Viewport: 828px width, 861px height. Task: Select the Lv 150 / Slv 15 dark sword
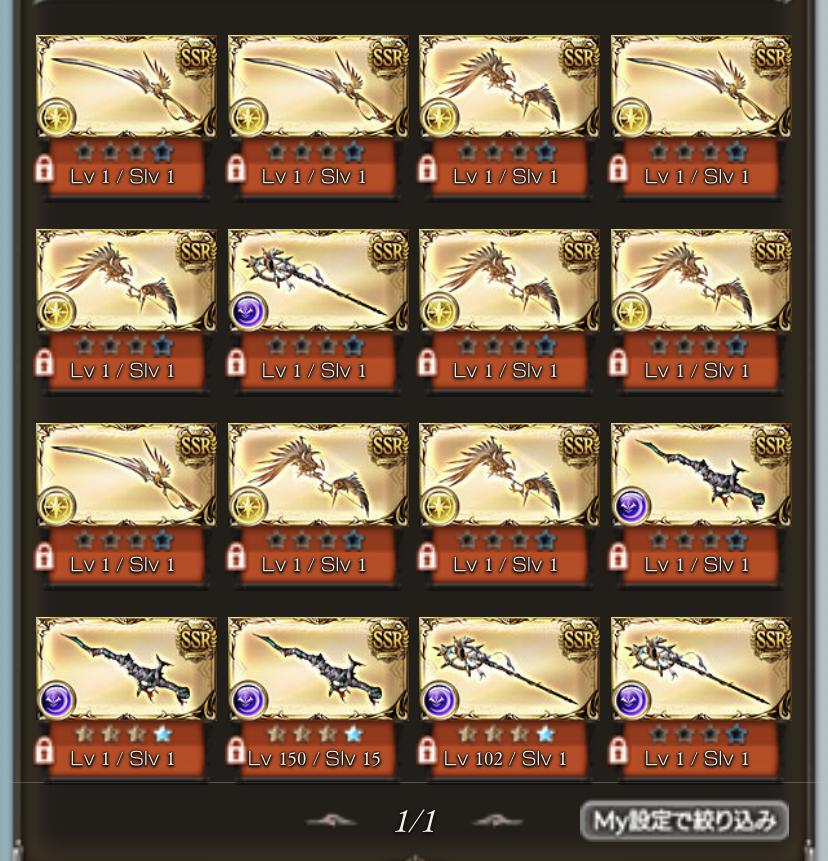(x=318, y=670)
